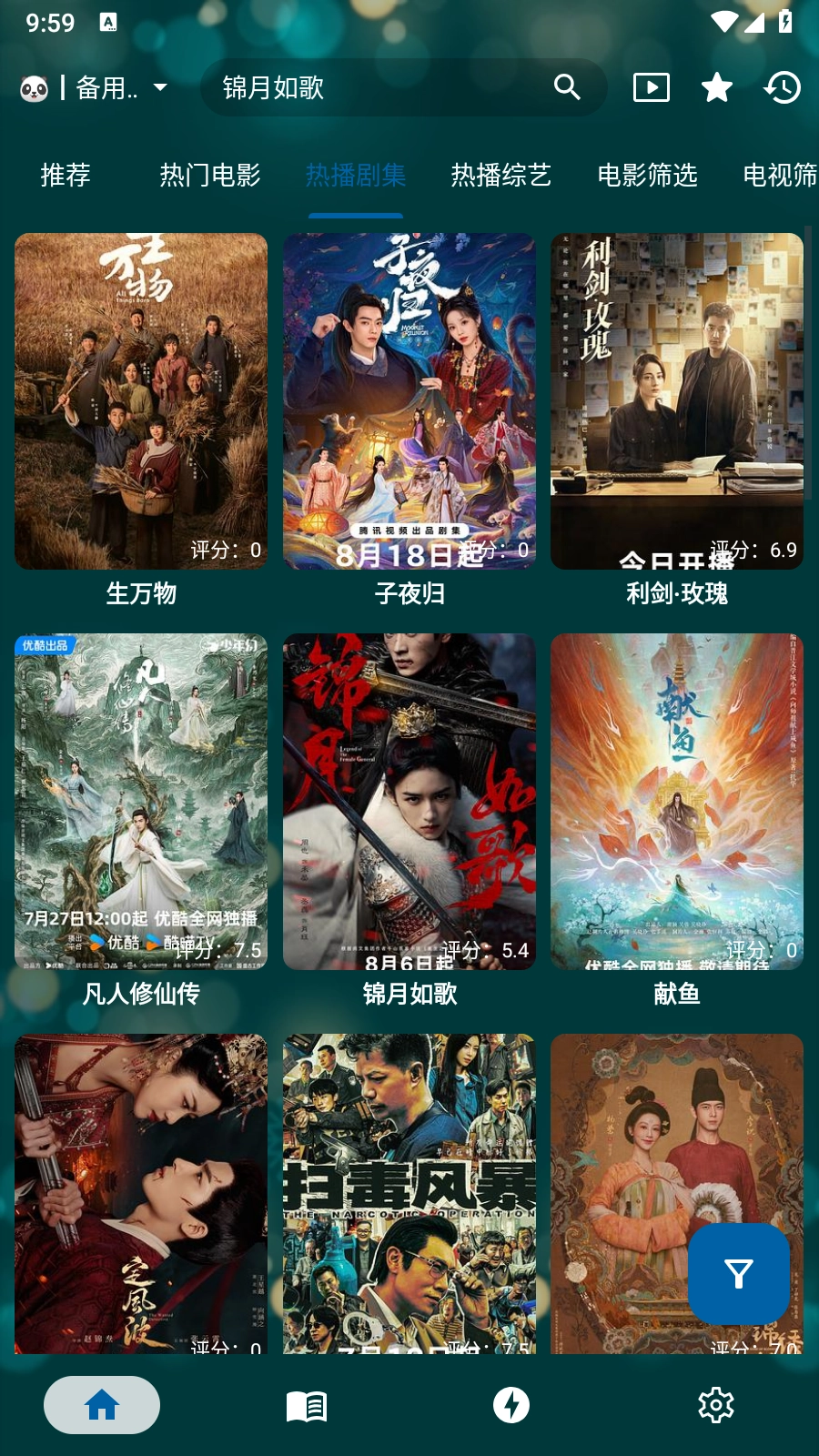Open the 扫毒风暴 poster
The image size is (819, 1456).
[x=409, y=1193]
